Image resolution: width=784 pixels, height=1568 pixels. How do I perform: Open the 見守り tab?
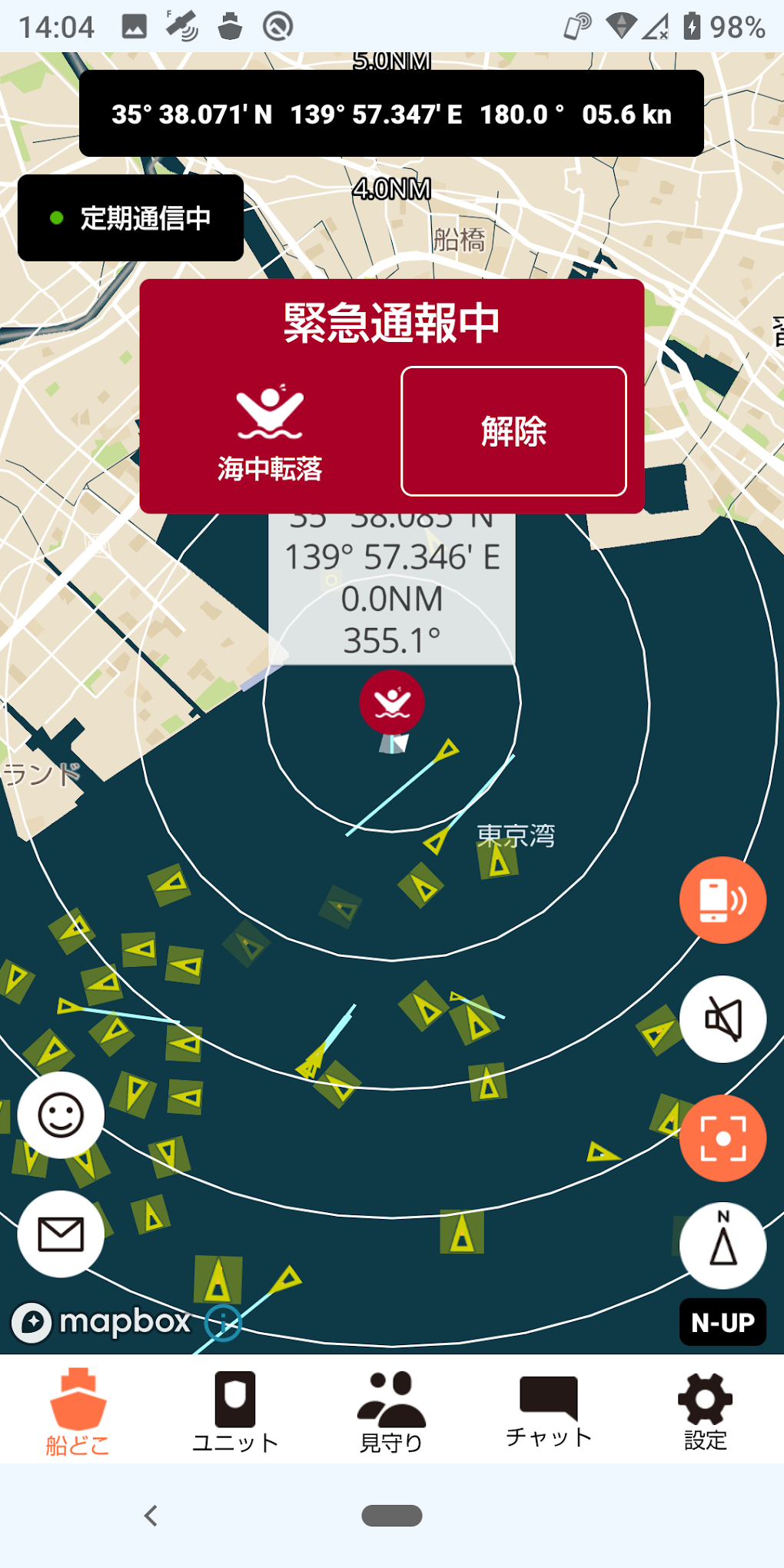coord(391,1411)
